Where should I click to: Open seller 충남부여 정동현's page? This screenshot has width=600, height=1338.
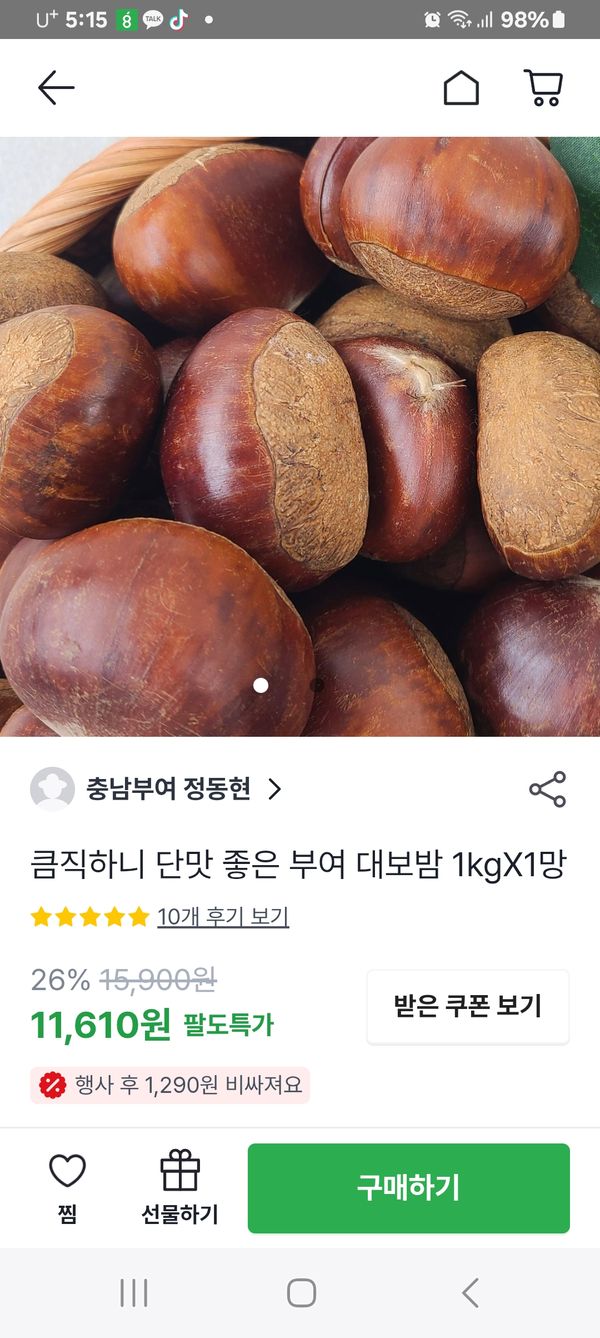[x=168, y=789]
